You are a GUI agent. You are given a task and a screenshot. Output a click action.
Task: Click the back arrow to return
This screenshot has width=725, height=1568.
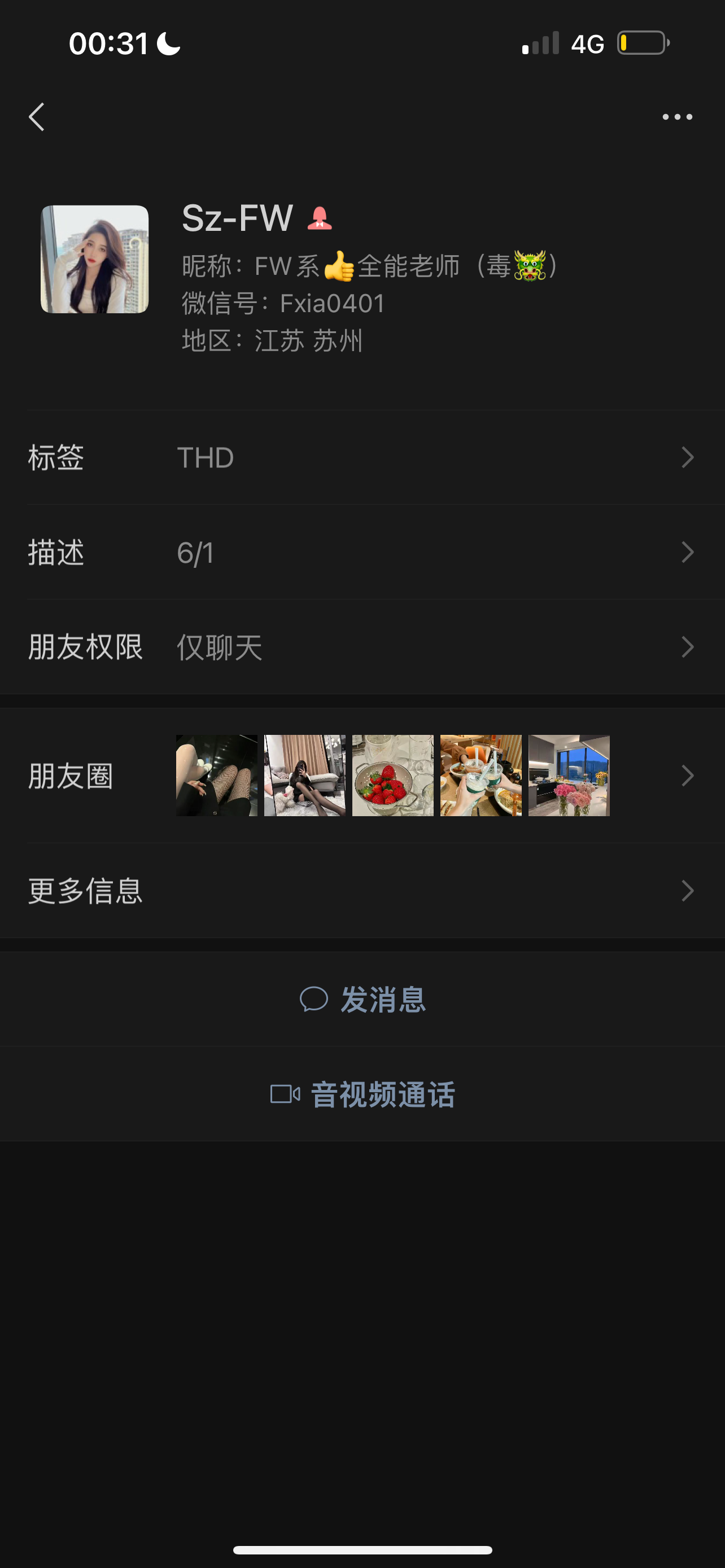pyautogui.click(x=37, y=117)
